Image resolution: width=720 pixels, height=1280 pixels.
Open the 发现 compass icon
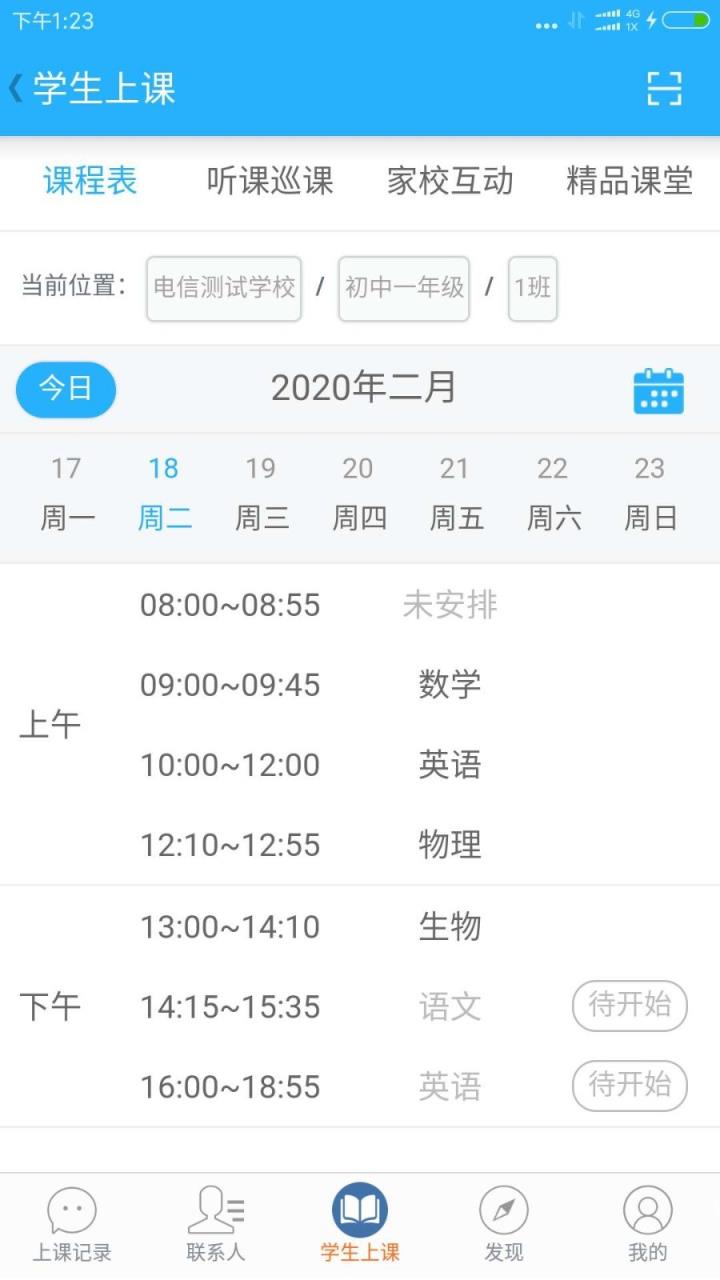click(x=503, y=1210)
